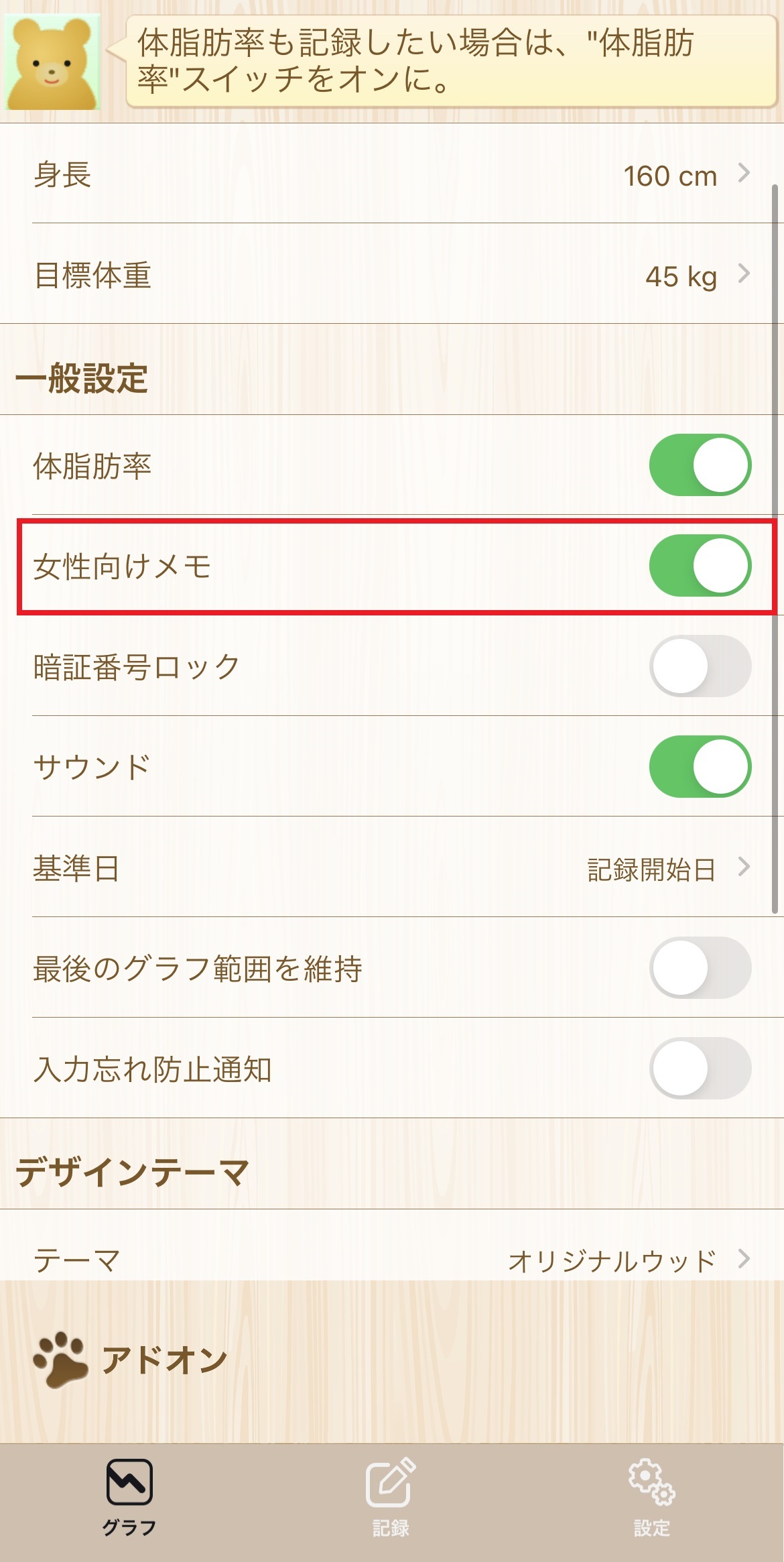This screenshot has width=784, height=1562.
Task: Open the 基準日 setting row
Action: click(392, 868)
